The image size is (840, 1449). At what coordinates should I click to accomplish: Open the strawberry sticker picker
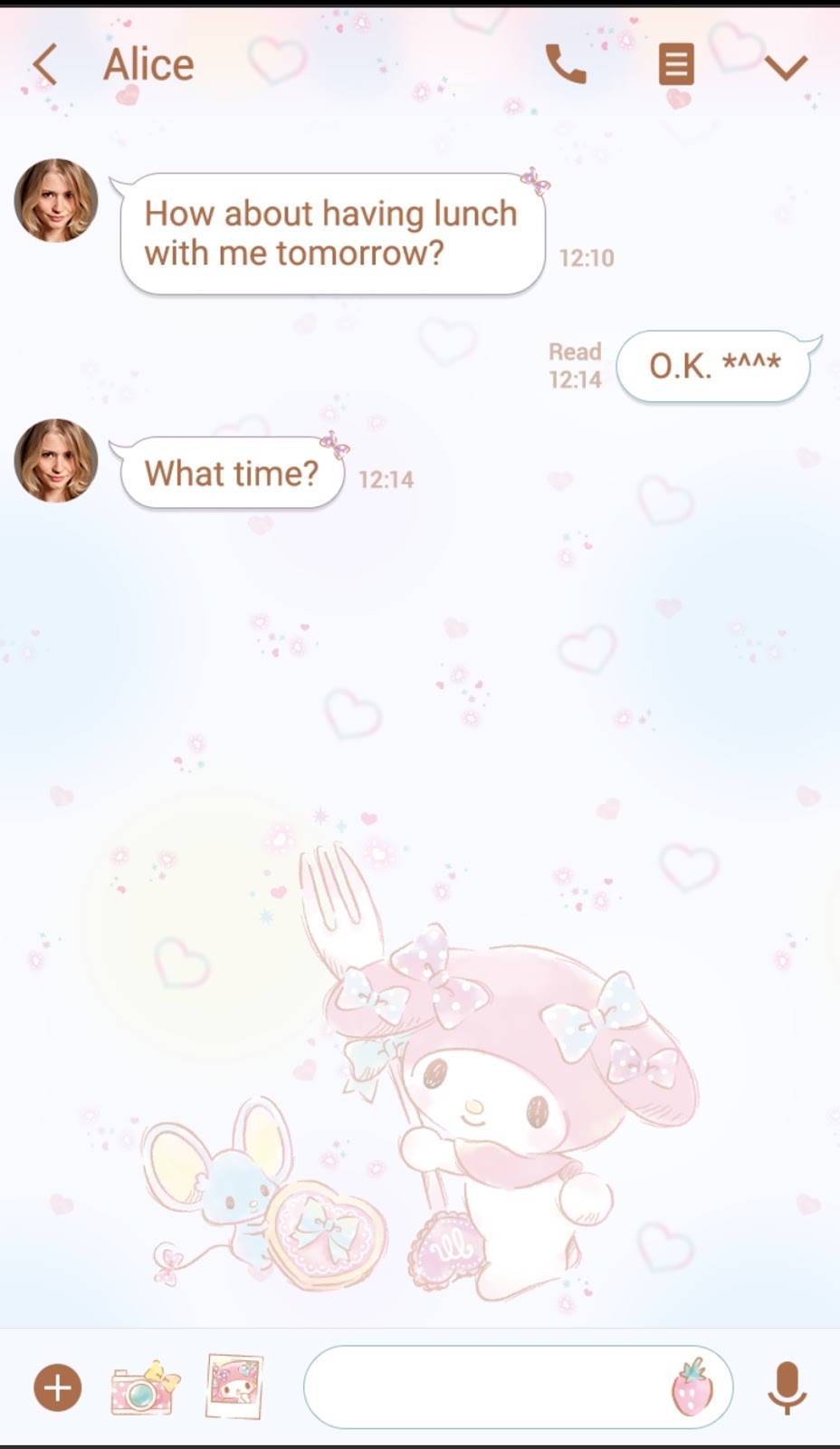click(x=692, y=1387)
